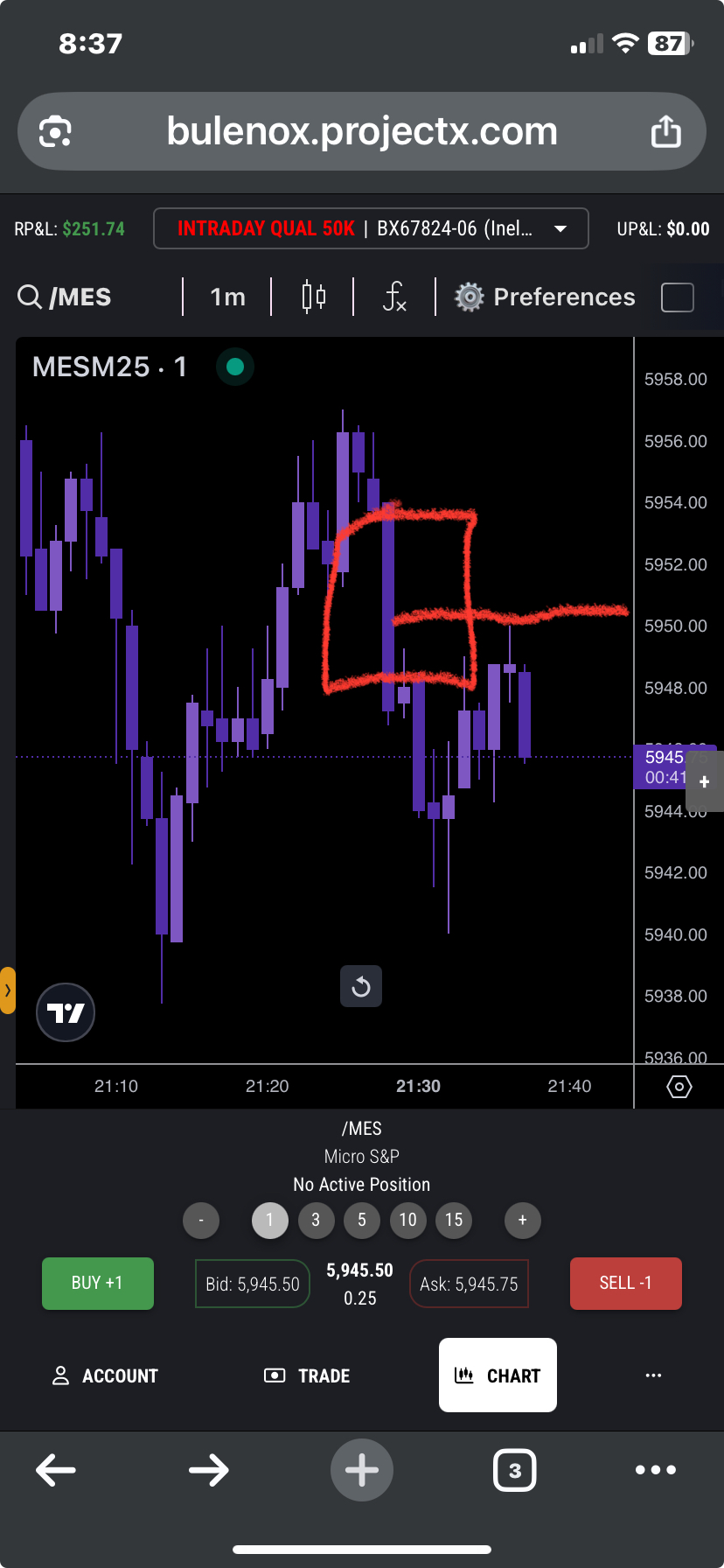Tap the SELL -1 button
Screen dimensions: 724x1568
[x=625, y=1283]
